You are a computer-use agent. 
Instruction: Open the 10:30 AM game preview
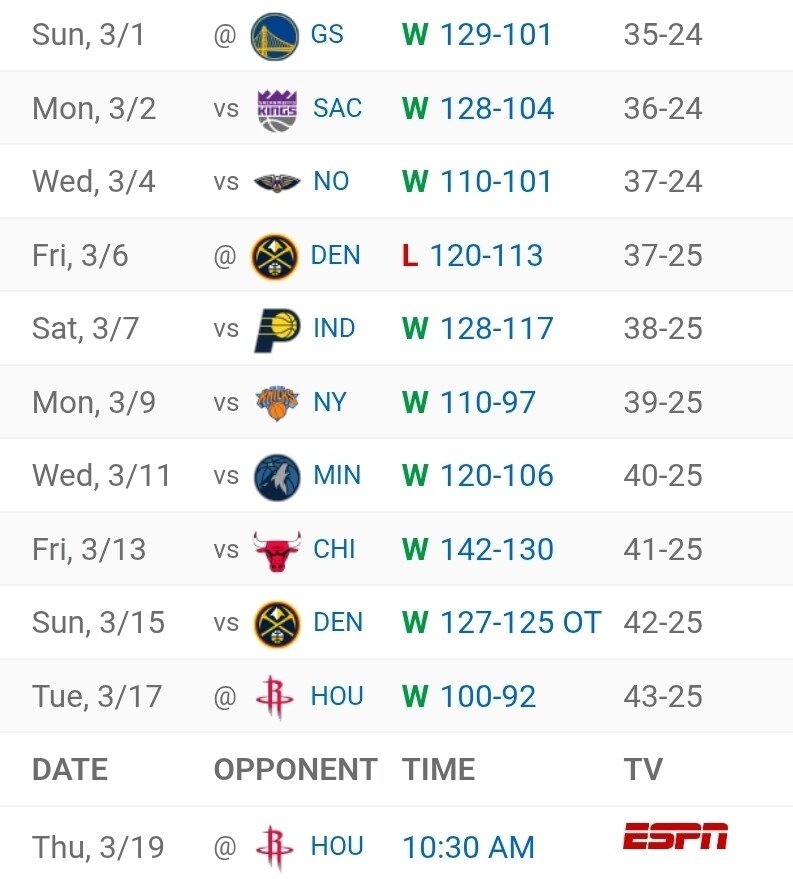[x=468, y=848]
